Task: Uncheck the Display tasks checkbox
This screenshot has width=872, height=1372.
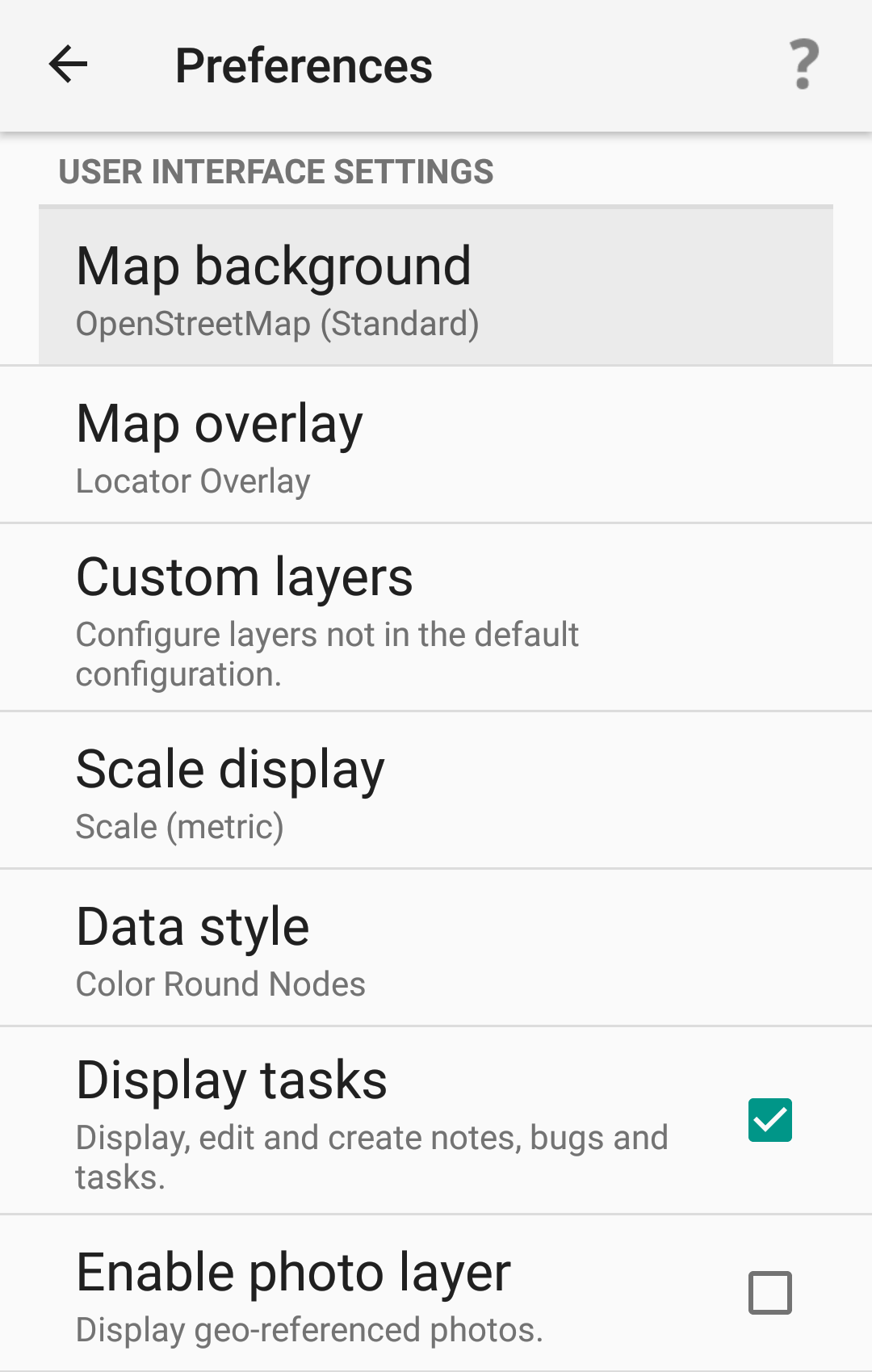Action: tap(769, 1120)
